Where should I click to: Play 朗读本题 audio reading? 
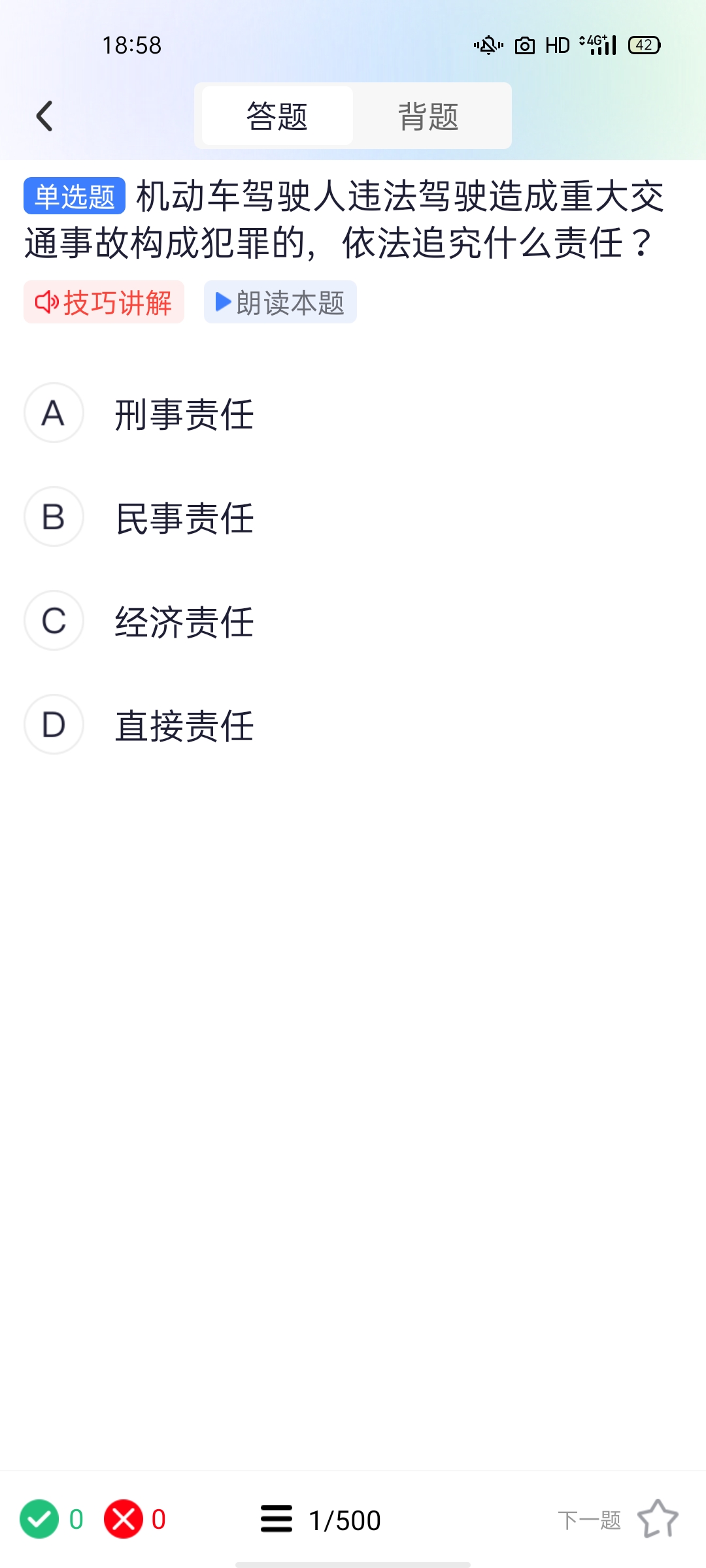click(280, 302)
